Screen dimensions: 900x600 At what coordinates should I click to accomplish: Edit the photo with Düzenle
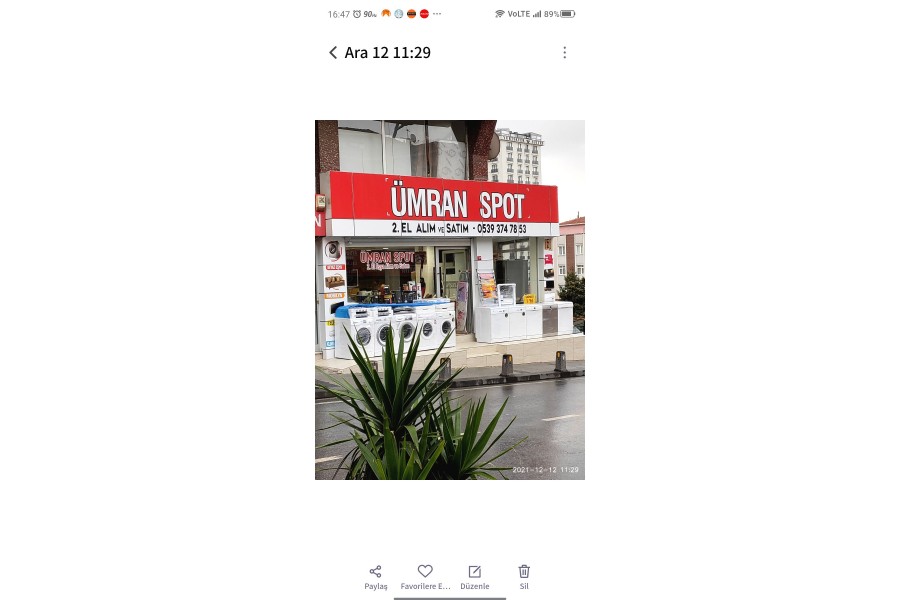point(474,576)
